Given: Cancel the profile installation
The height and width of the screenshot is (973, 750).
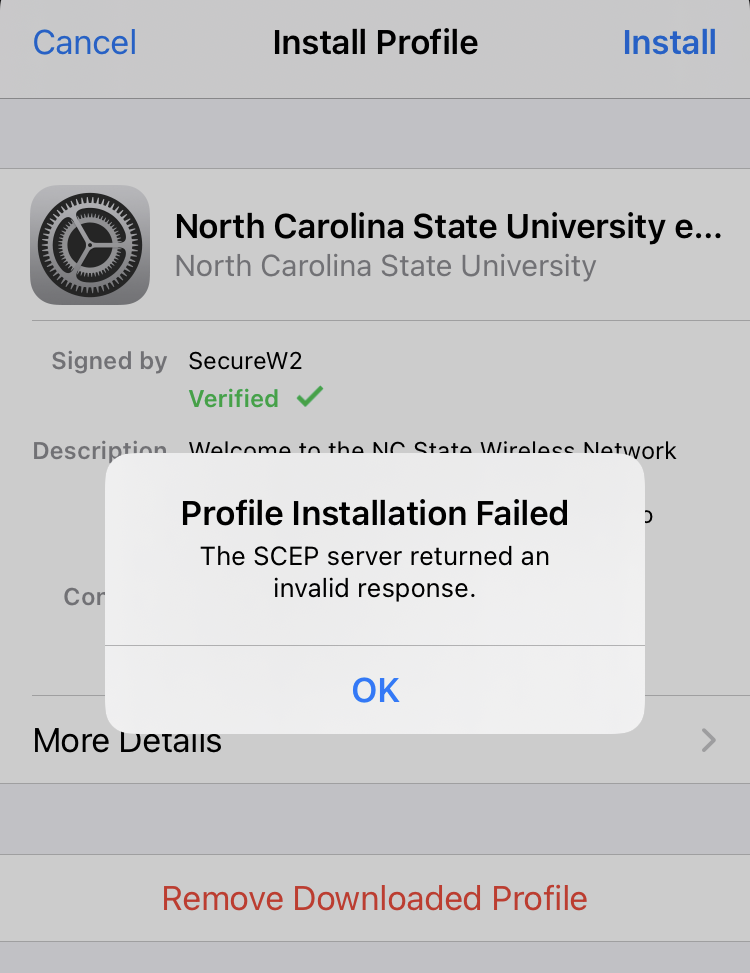Looking at the screenshot, I should [85, 43].
